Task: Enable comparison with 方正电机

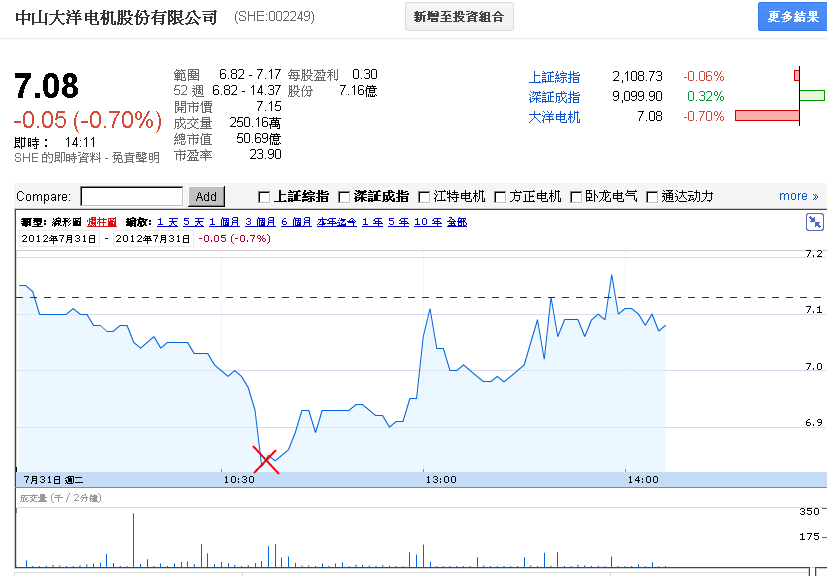Action: 500,197
